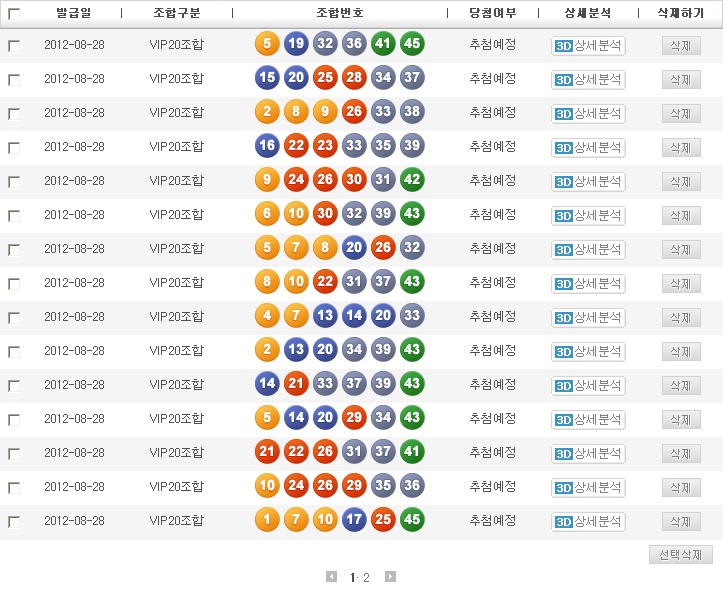Open detailed analysis for 8 10 22 31 37 43

[x=588, y=284]
